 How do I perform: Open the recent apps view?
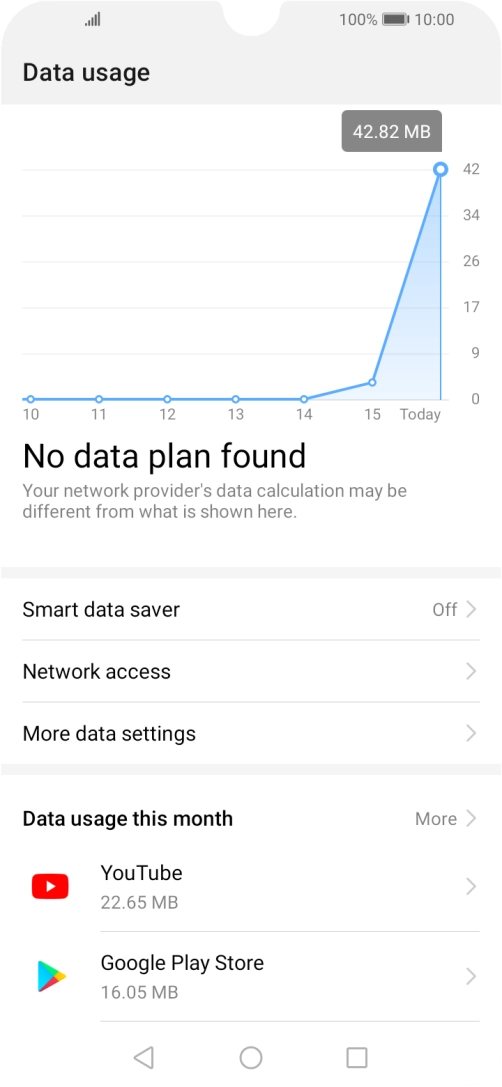(x=356, y=1057)
